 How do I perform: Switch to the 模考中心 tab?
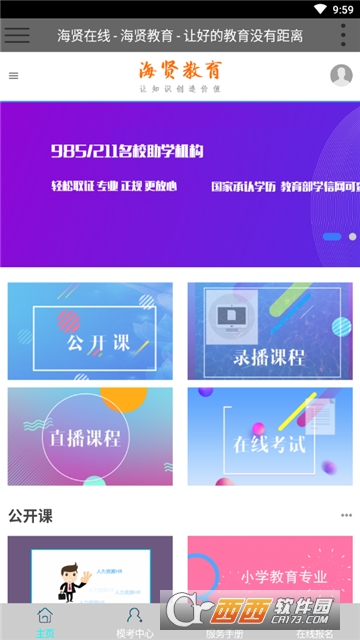coord(135,622)
